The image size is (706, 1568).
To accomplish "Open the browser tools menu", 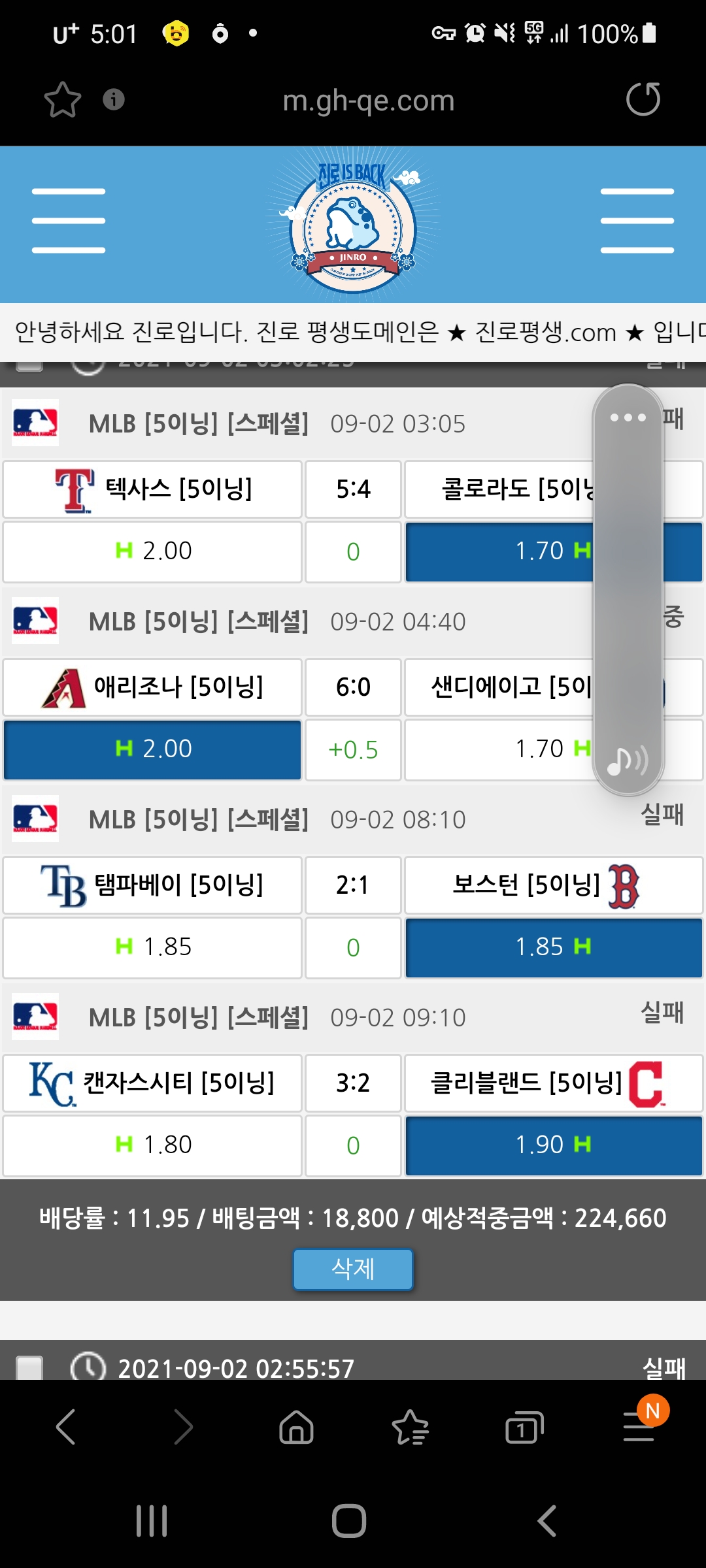I will (x=639, y=1427).
